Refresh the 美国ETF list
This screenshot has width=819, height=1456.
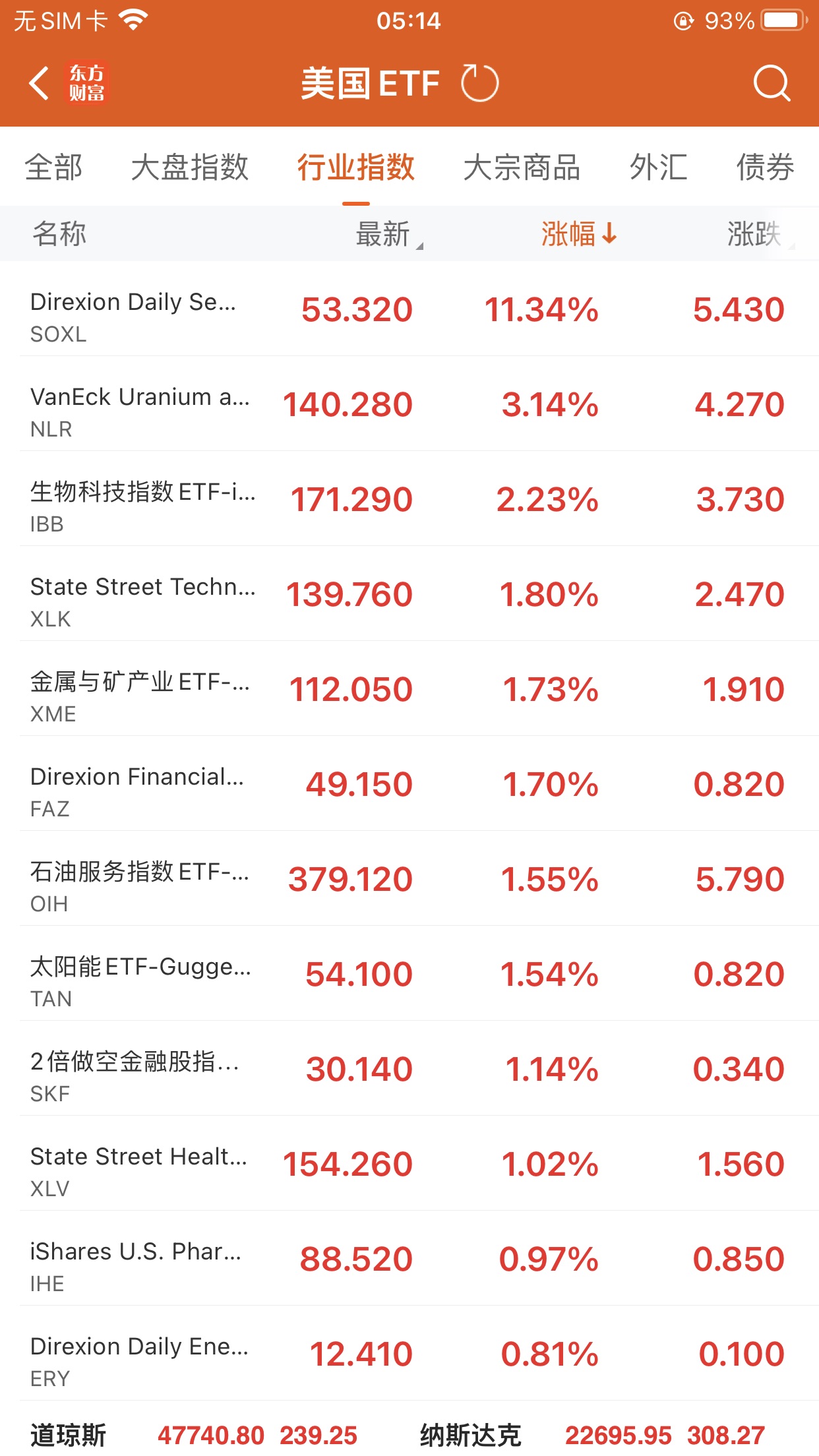479,84
